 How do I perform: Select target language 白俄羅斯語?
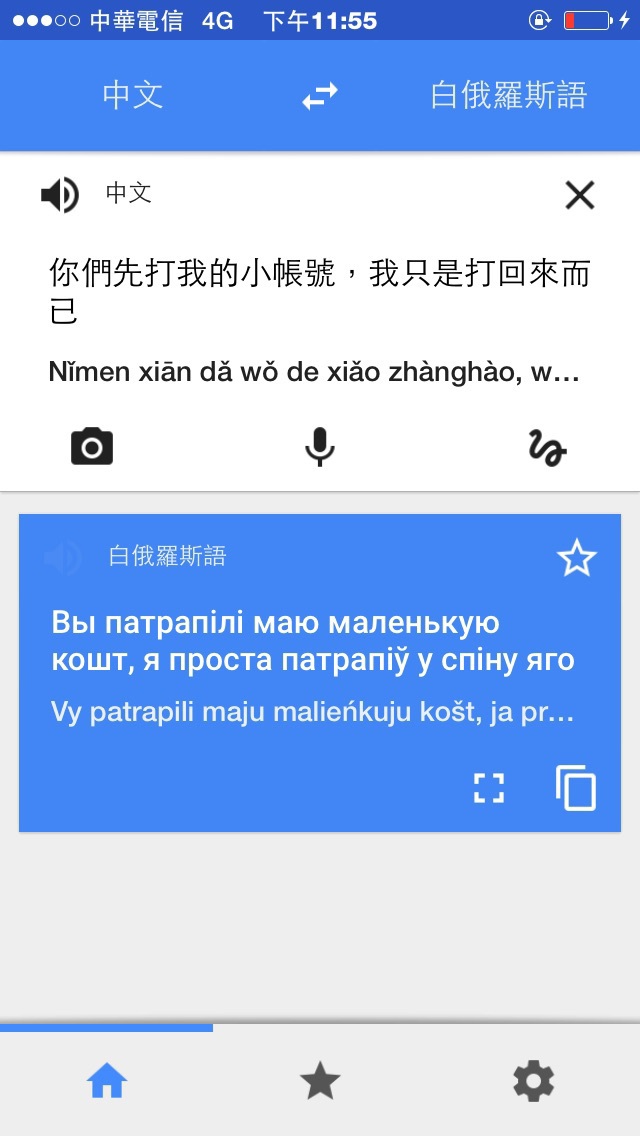[x=508, y=96]
